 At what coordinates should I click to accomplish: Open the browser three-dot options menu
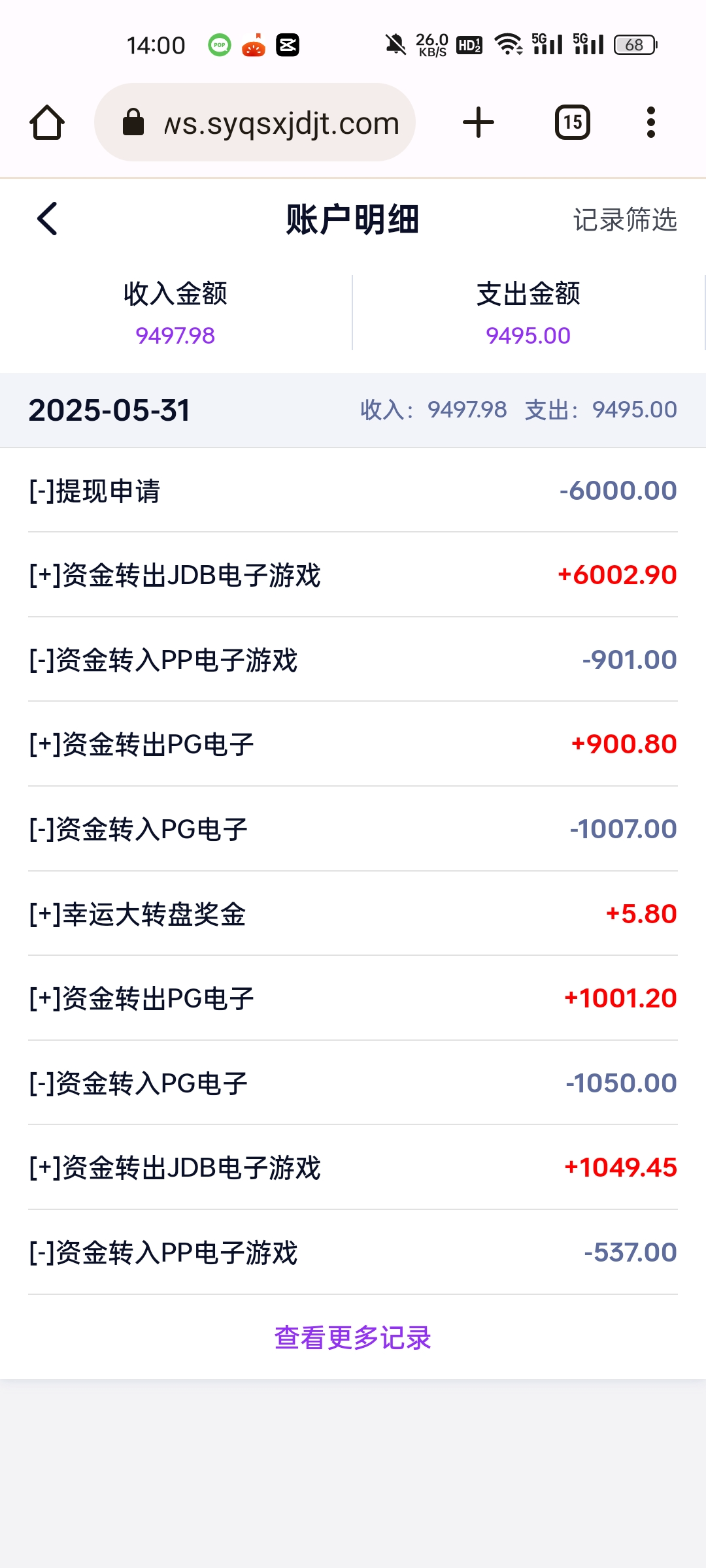[x=650, y=122]
